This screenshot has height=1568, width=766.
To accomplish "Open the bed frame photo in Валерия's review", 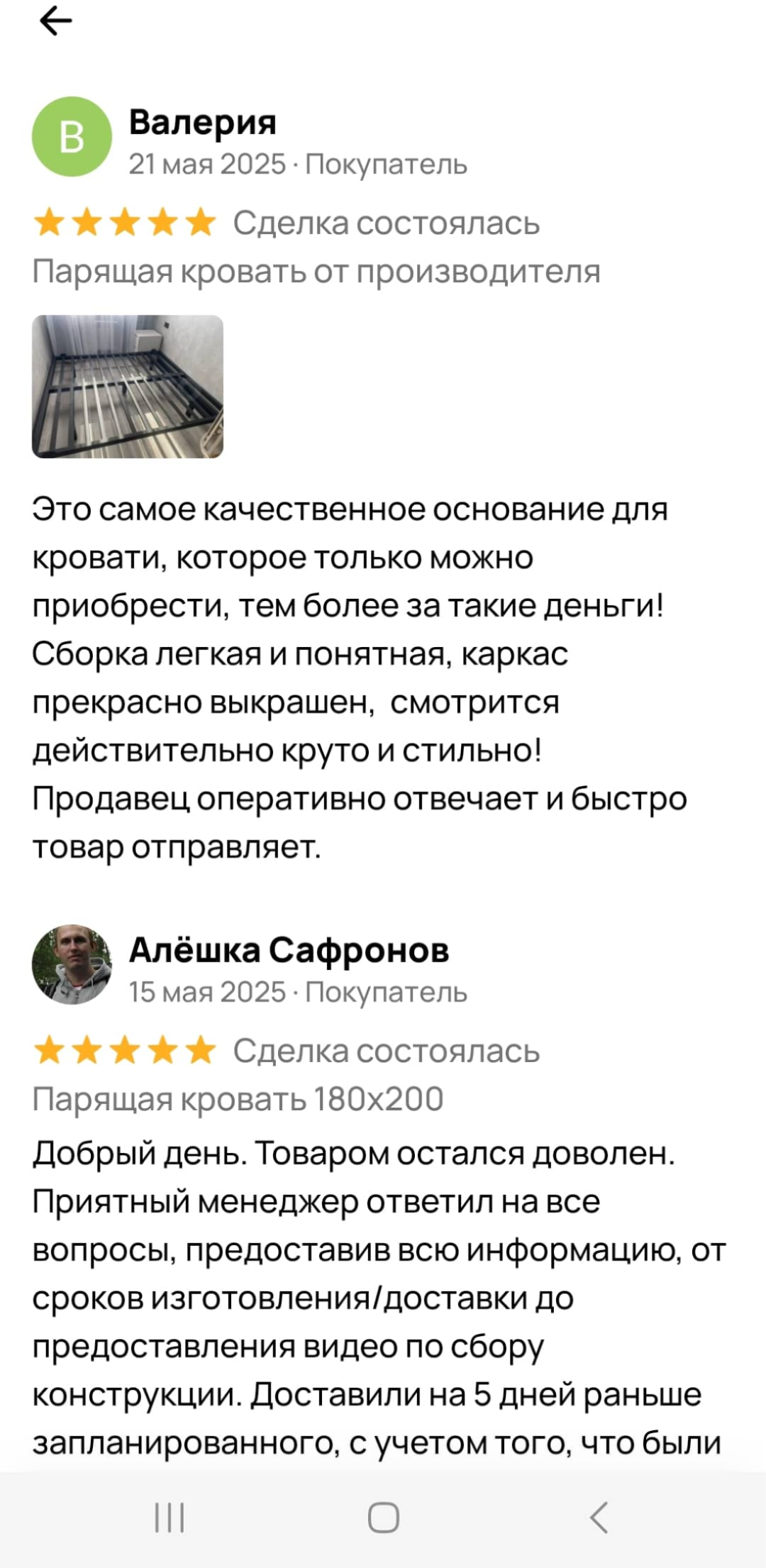I will pos(128,387).
